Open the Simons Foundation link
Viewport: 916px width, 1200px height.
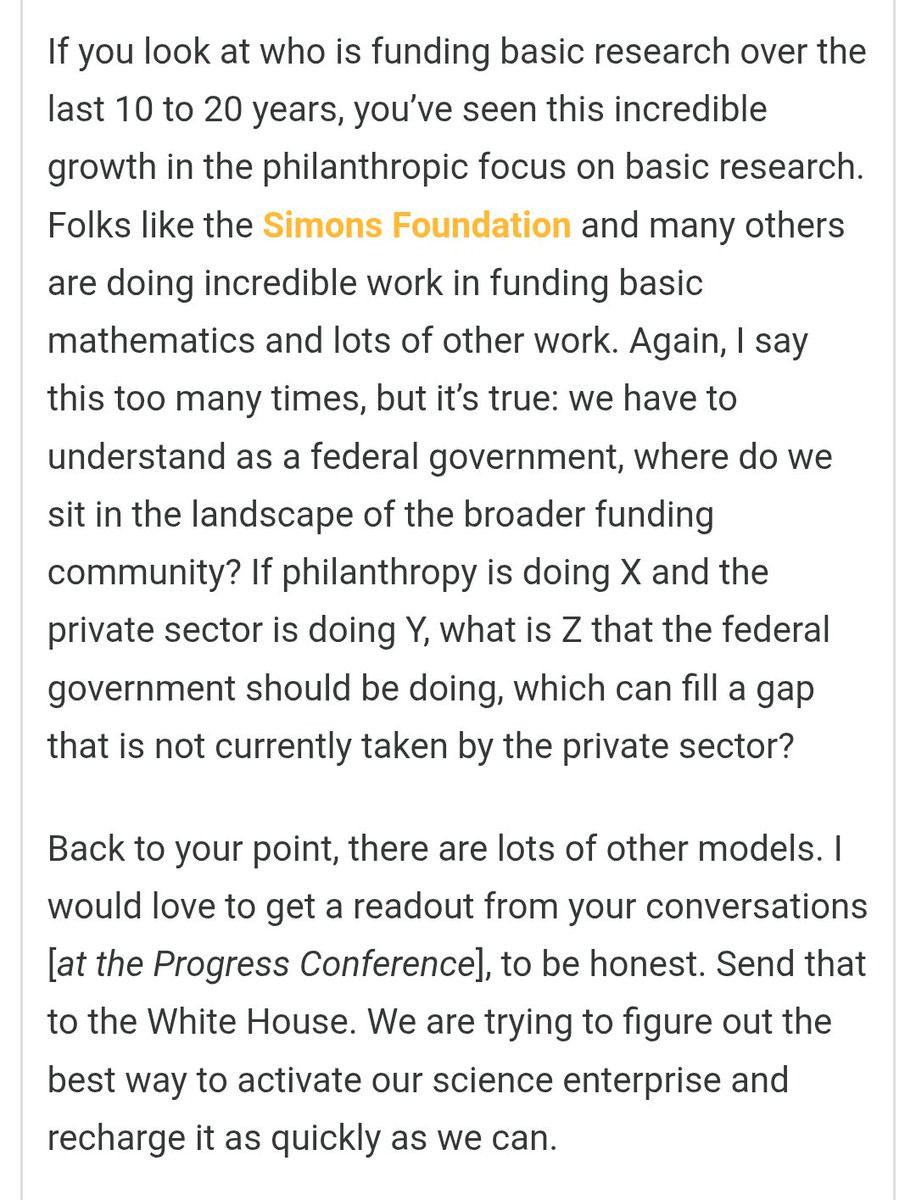point(416,226)
